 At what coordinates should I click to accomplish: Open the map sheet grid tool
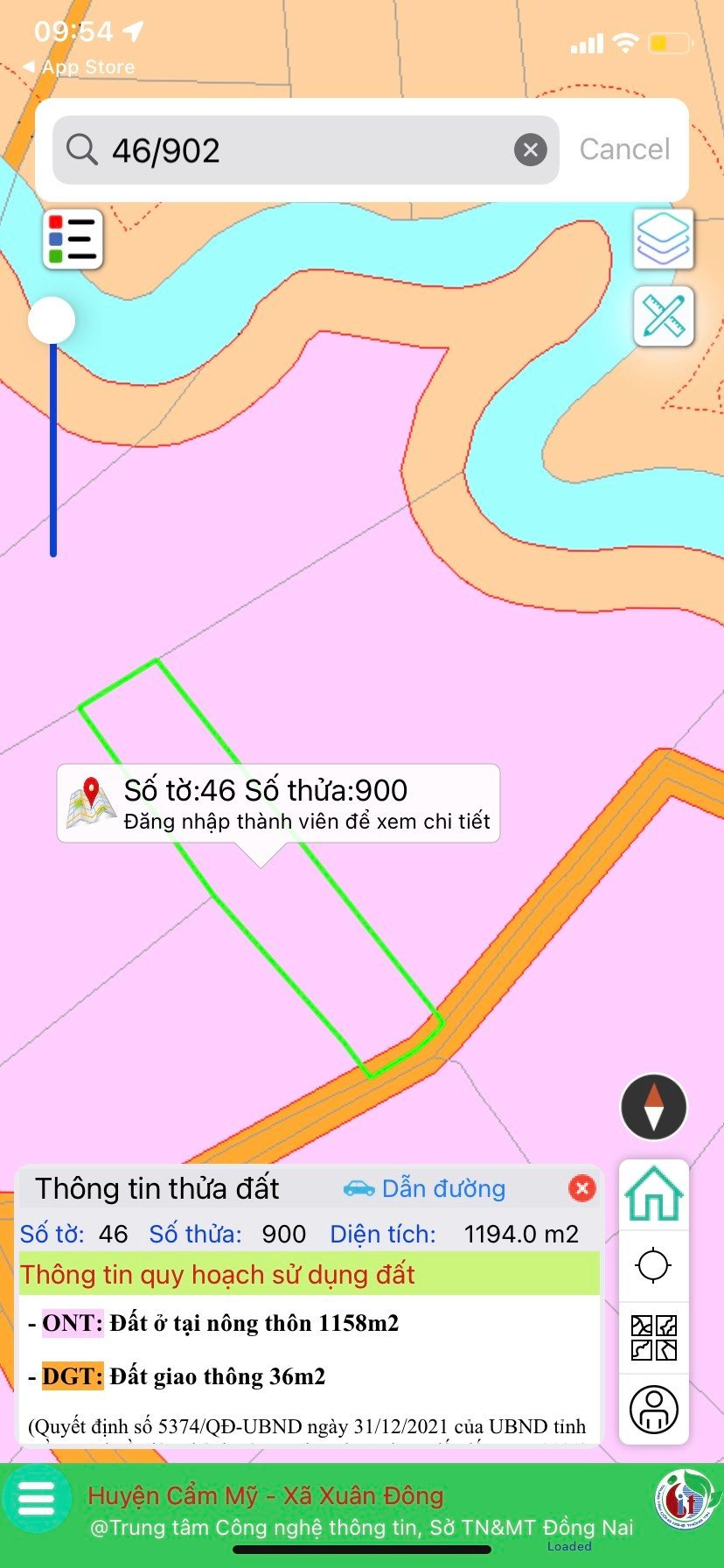pos(653,1337)
